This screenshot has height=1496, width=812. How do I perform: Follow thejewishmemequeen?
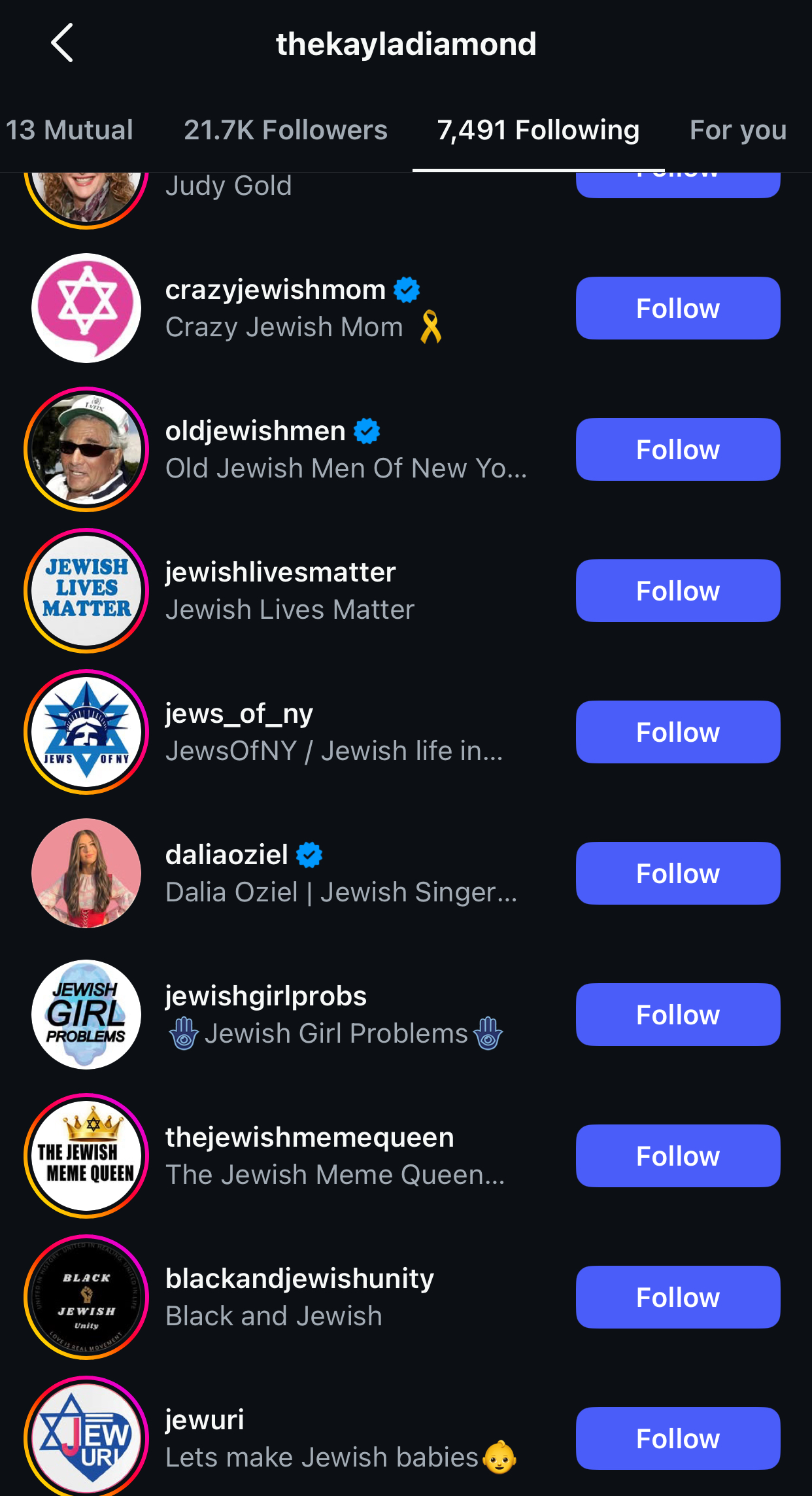(678, 1156)
